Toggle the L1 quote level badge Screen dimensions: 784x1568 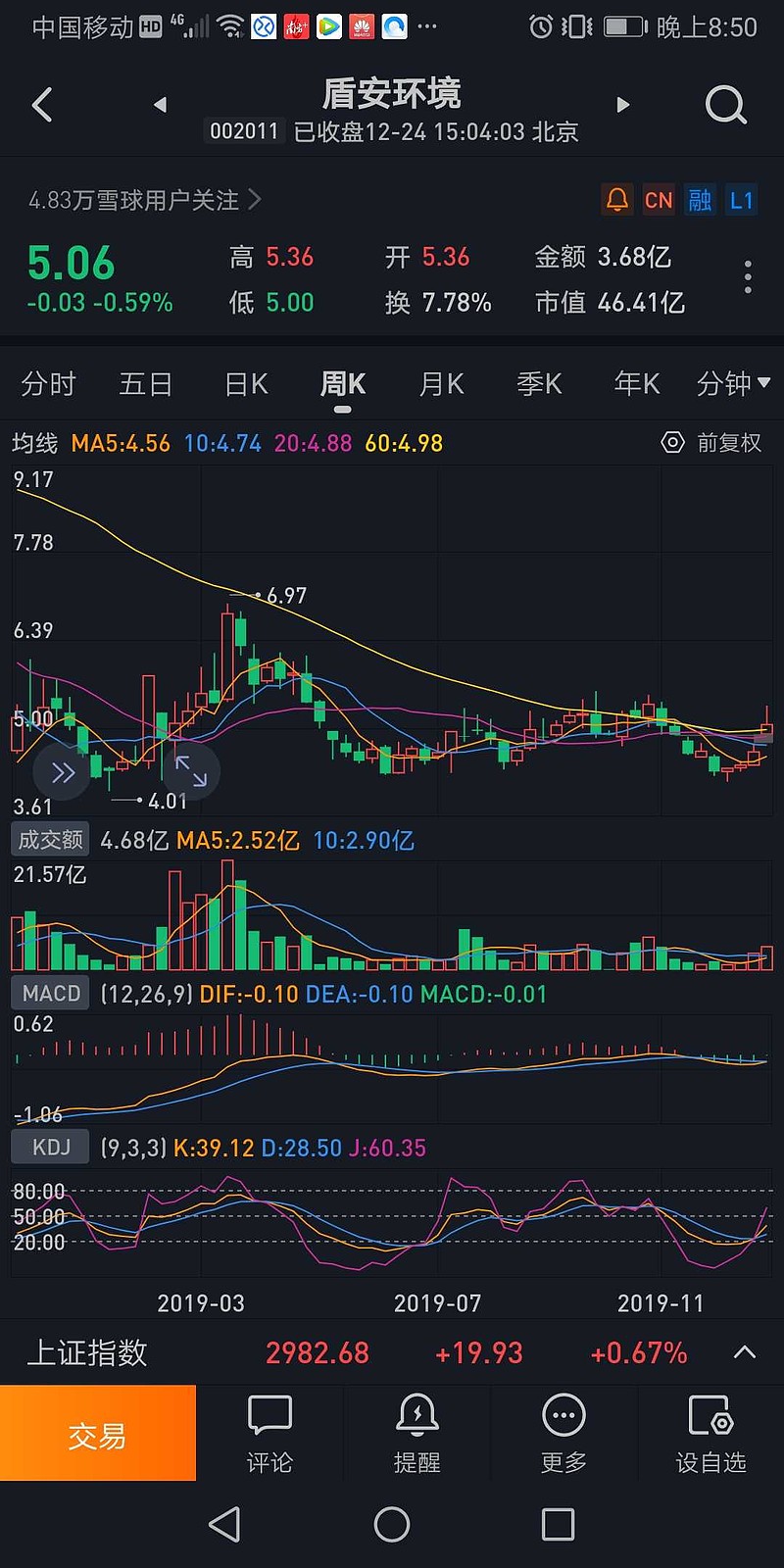click(741, 200)
